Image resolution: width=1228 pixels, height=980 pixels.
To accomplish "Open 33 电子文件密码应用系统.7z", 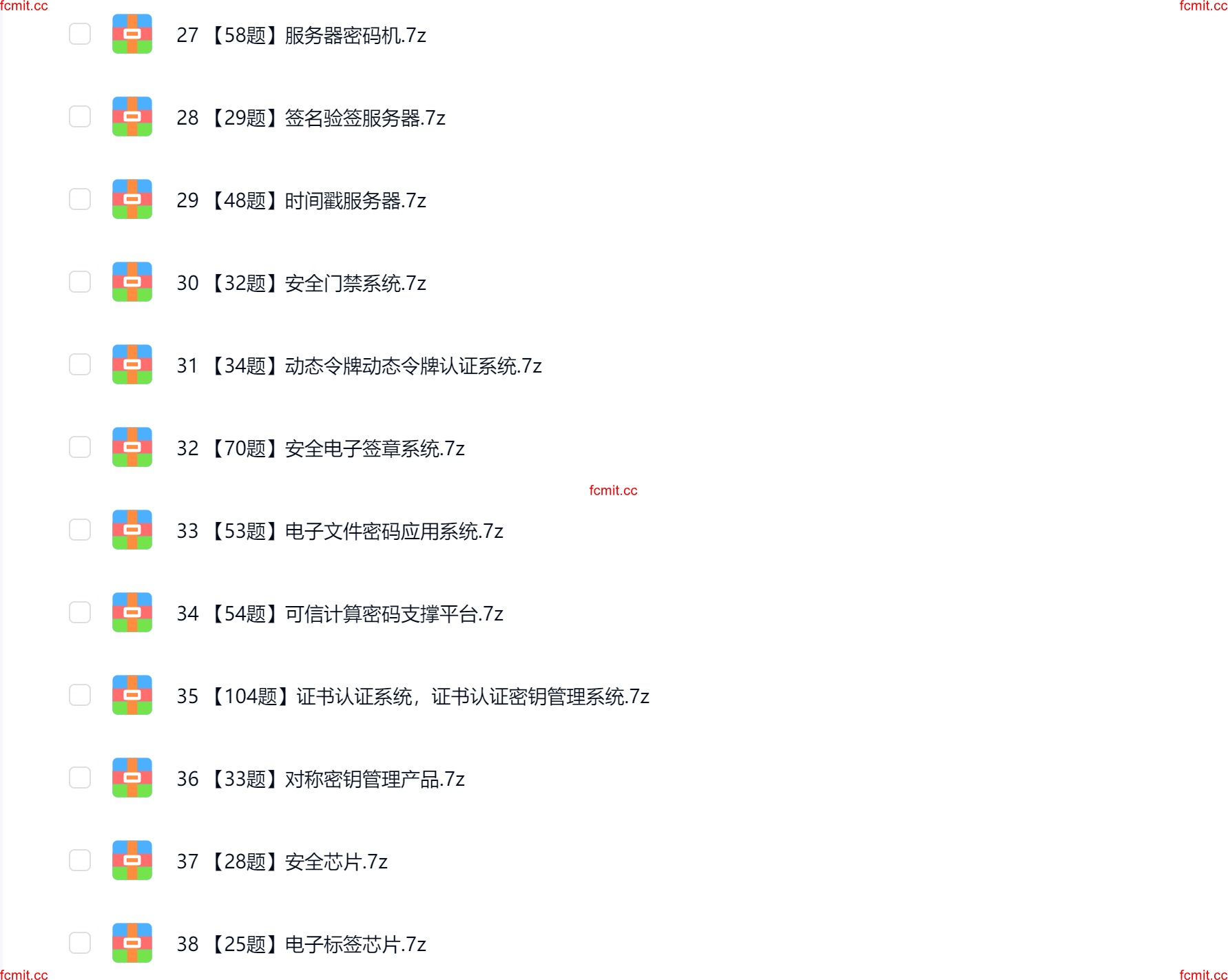I will 340,531.
